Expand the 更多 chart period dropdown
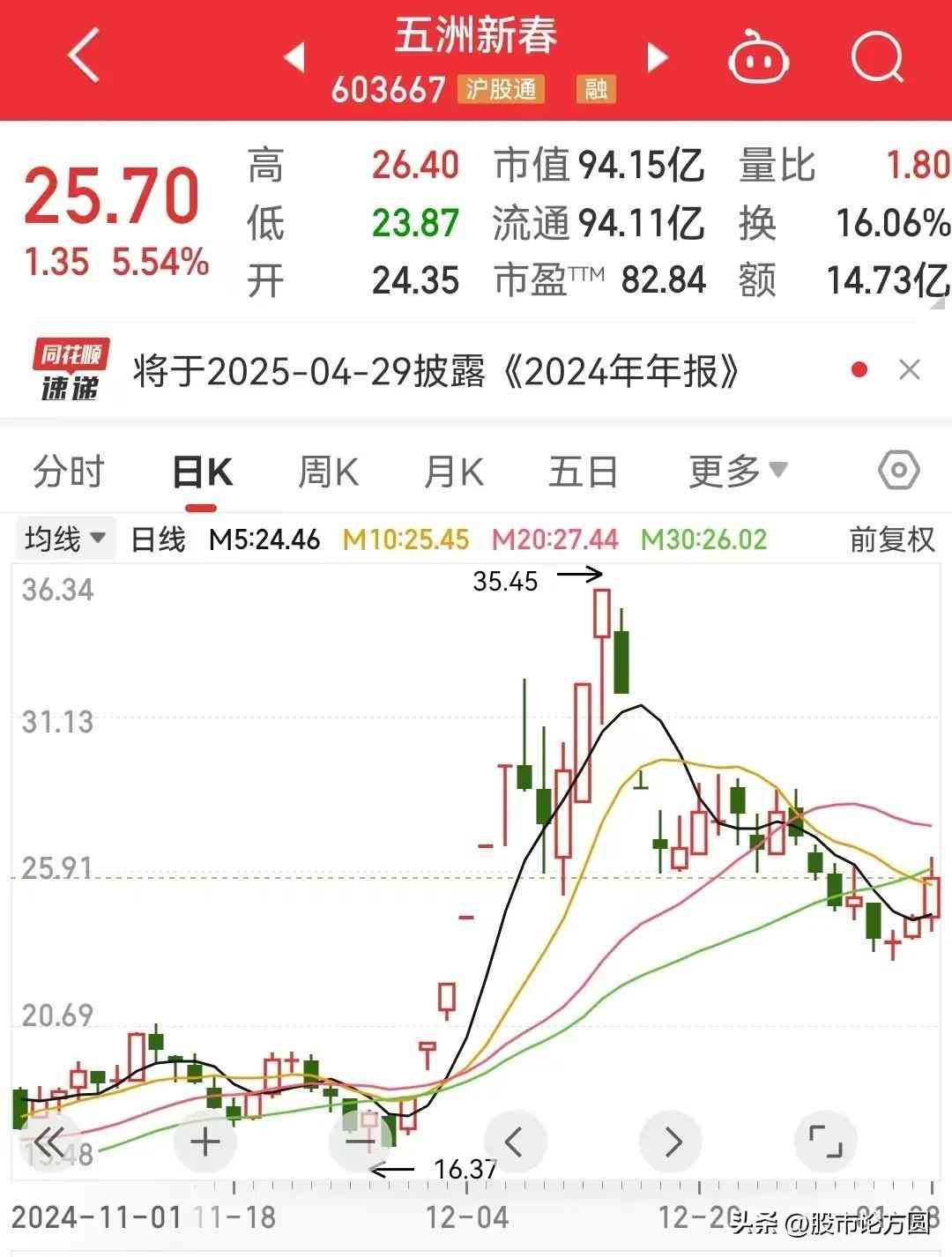 [738, 472]
